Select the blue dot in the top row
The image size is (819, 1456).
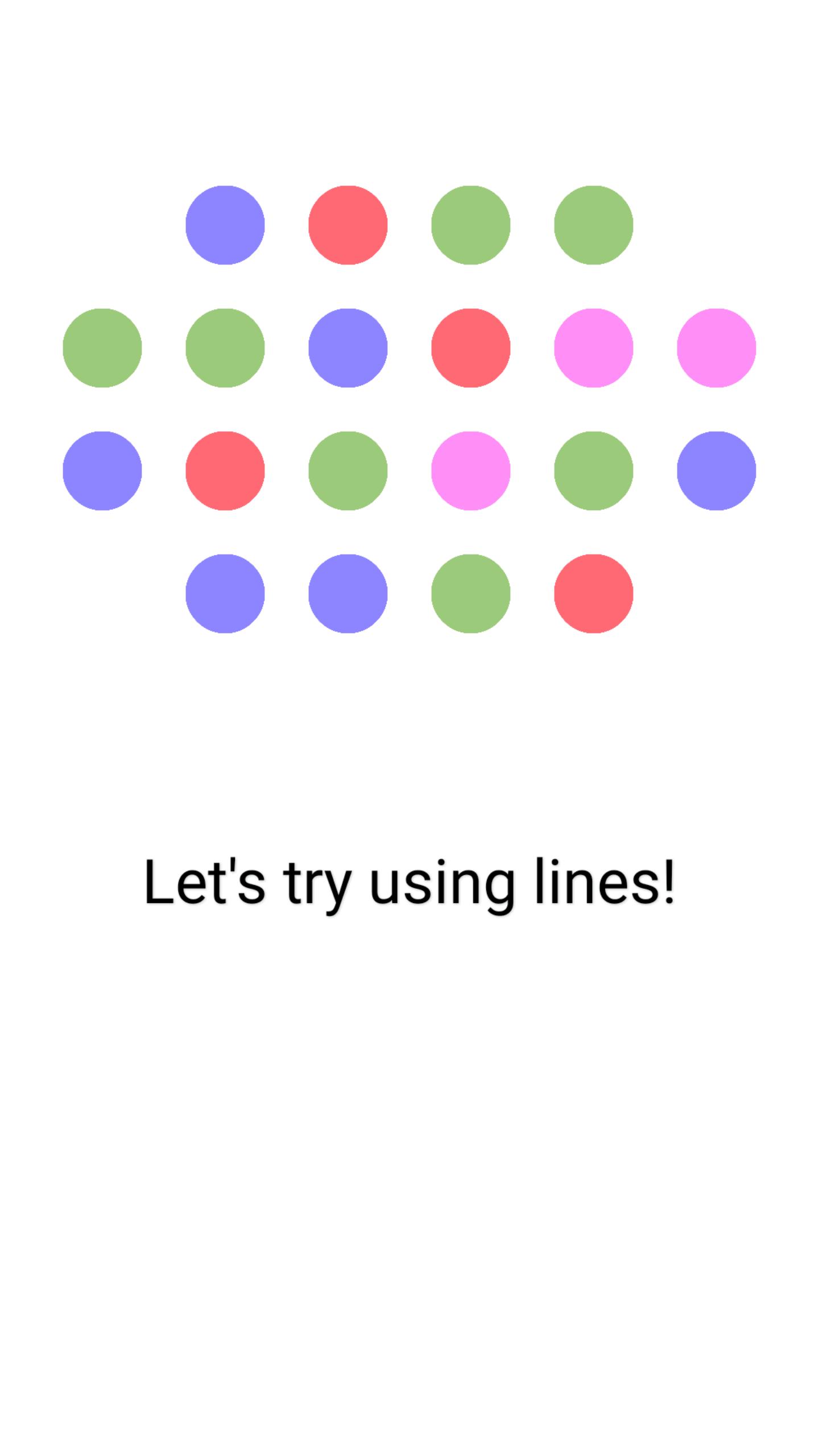[x=225, y=225]
